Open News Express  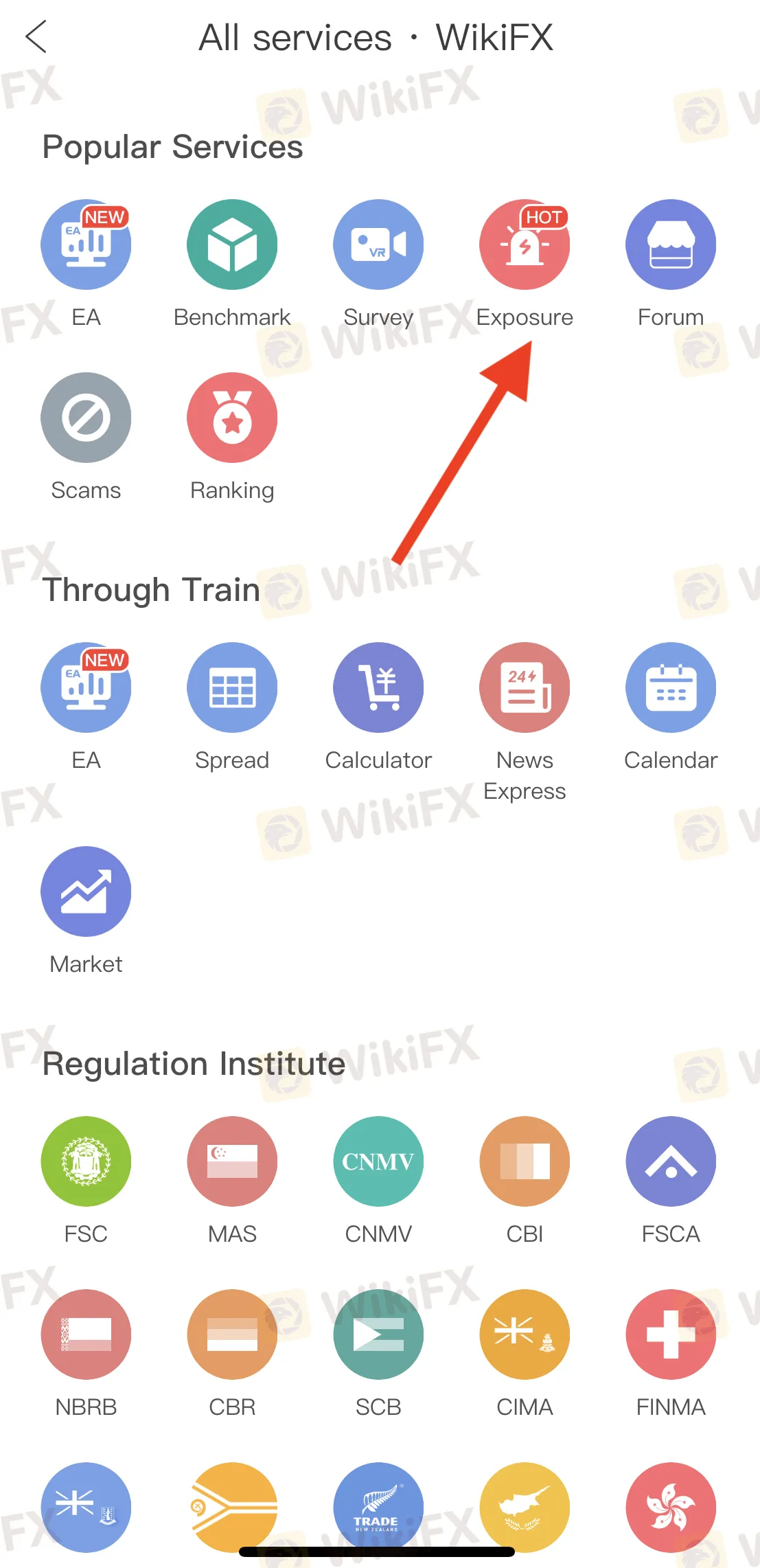click(525, 688)
